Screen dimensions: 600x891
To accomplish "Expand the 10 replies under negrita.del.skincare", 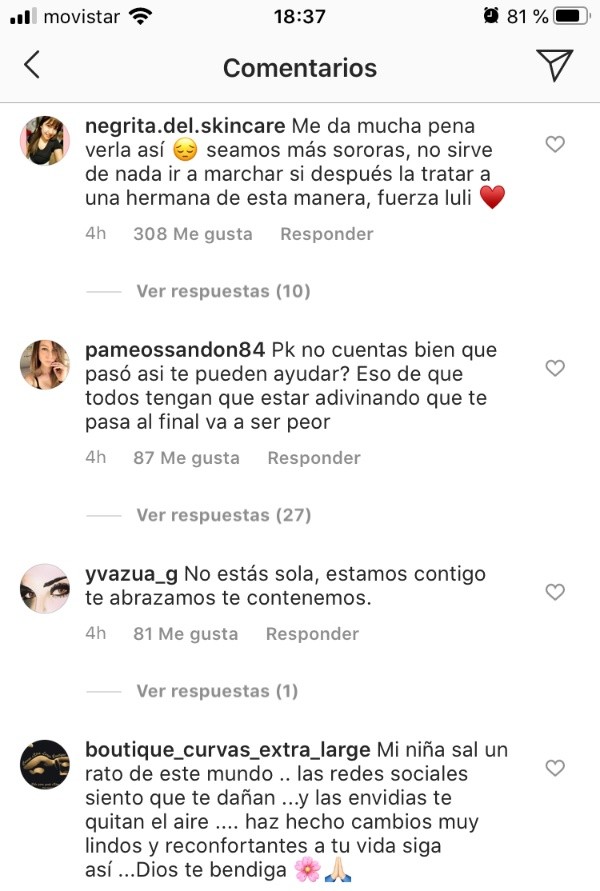I will tap(223, 291).
